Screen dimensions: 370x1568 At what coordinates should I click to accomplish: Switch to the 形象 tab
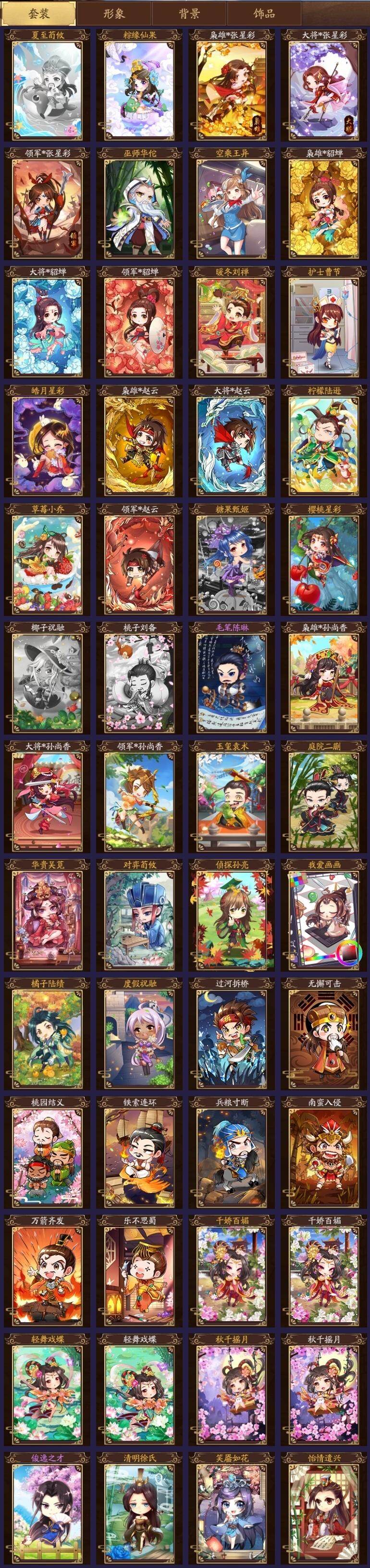(114, 13)
